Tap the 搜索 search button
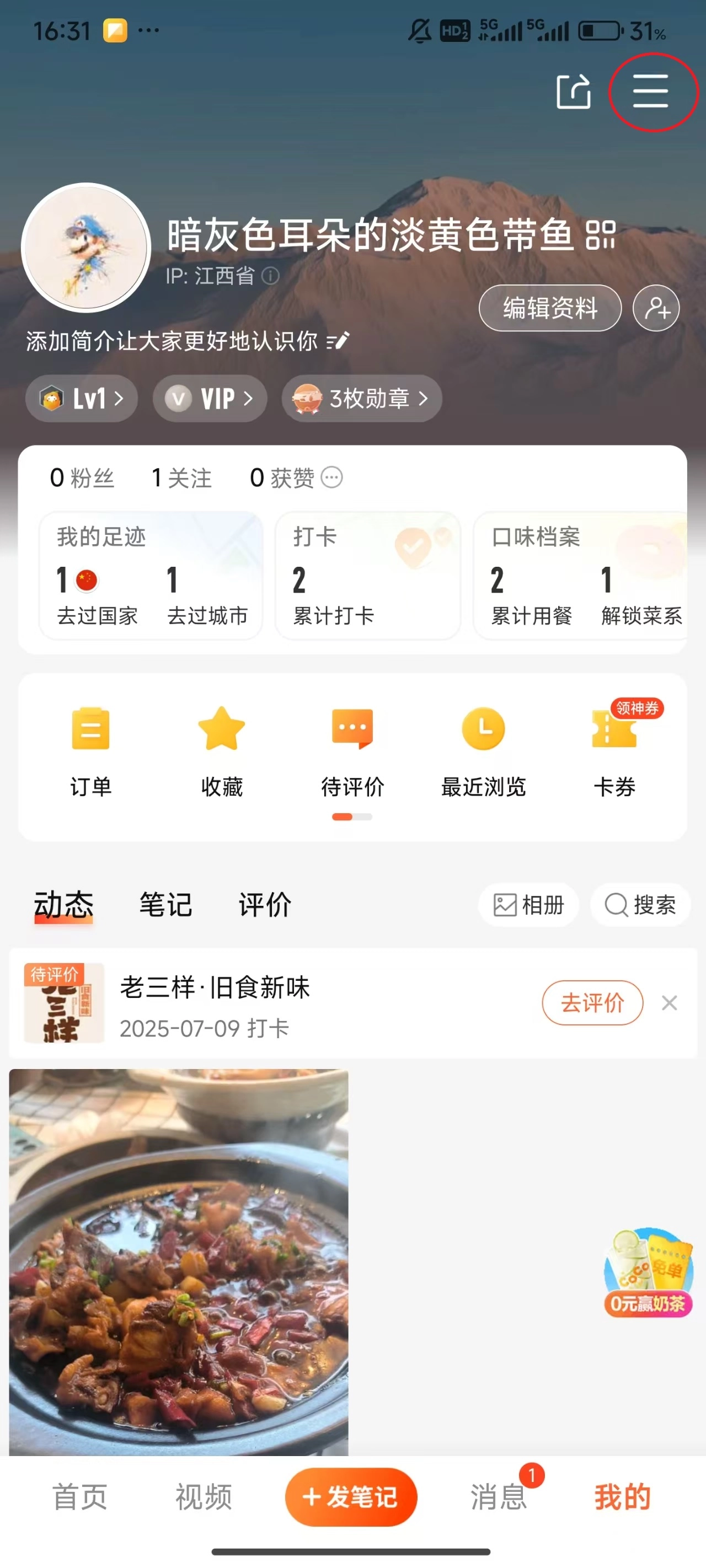Viewport: 706px width, 1568px height. (640, 905)
